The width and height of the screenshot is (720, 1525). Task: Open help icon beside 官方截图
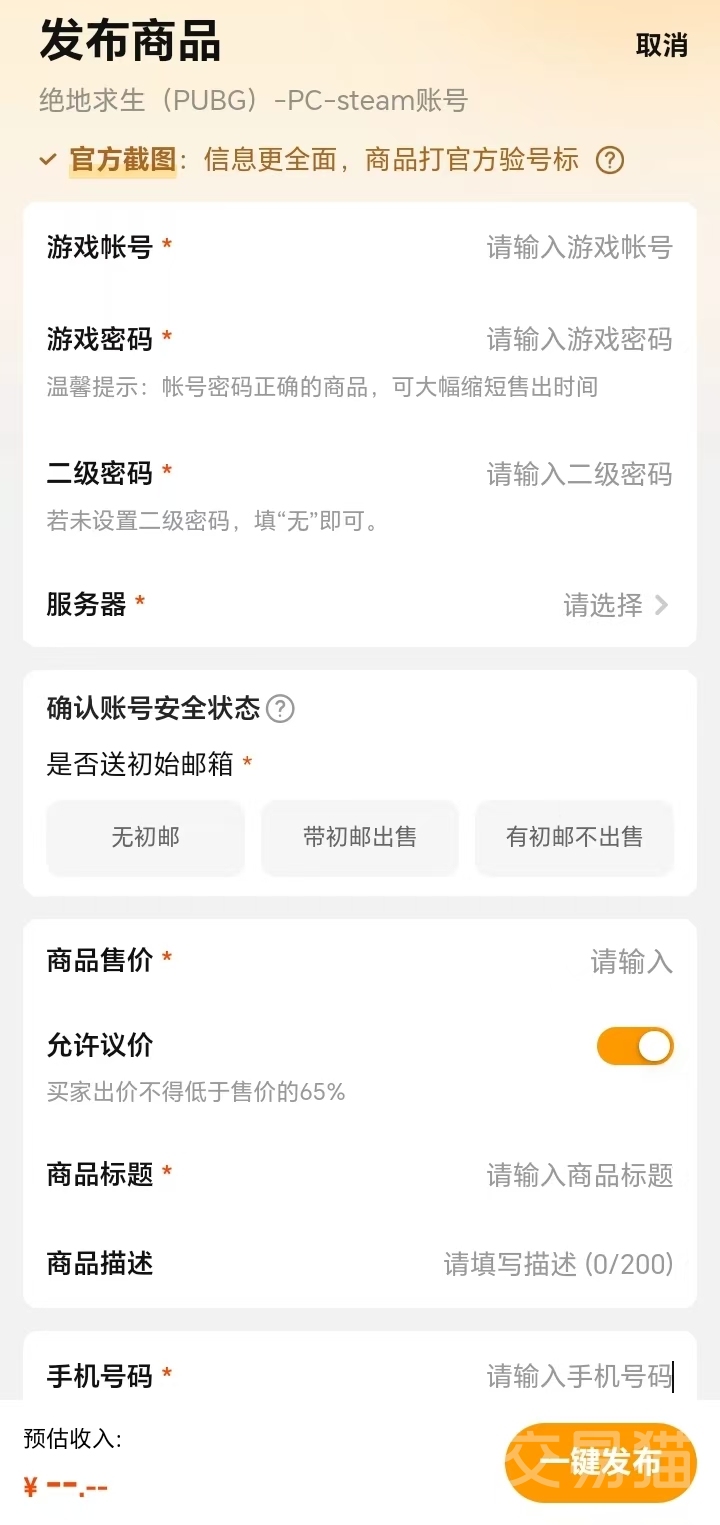click(x=610, y=160)
